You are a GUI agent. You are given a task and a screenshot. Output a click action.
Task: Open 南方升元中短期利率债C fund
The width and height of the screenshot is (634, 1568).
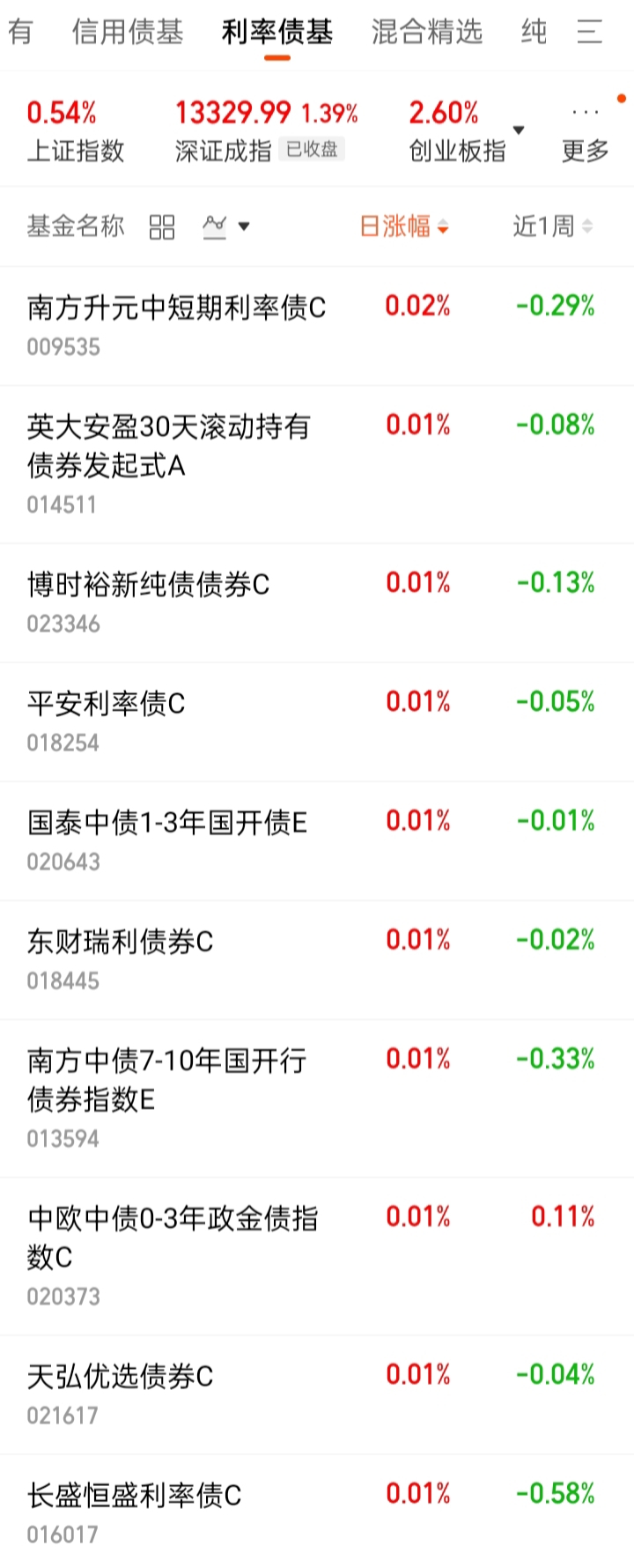pos(317,326)
